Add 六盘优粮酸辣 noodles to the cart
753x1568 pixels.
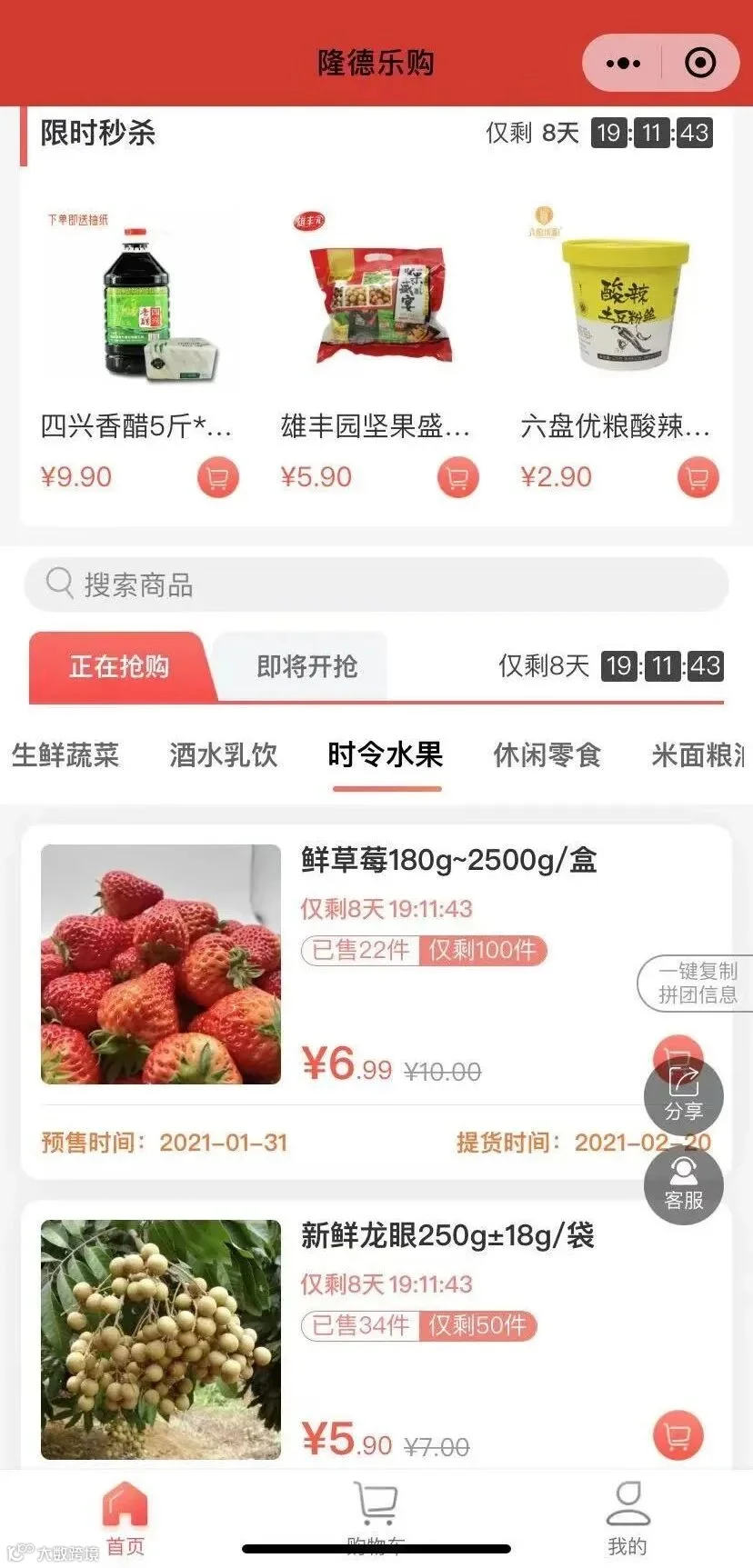pyautogui.click(x=698, y=477)
